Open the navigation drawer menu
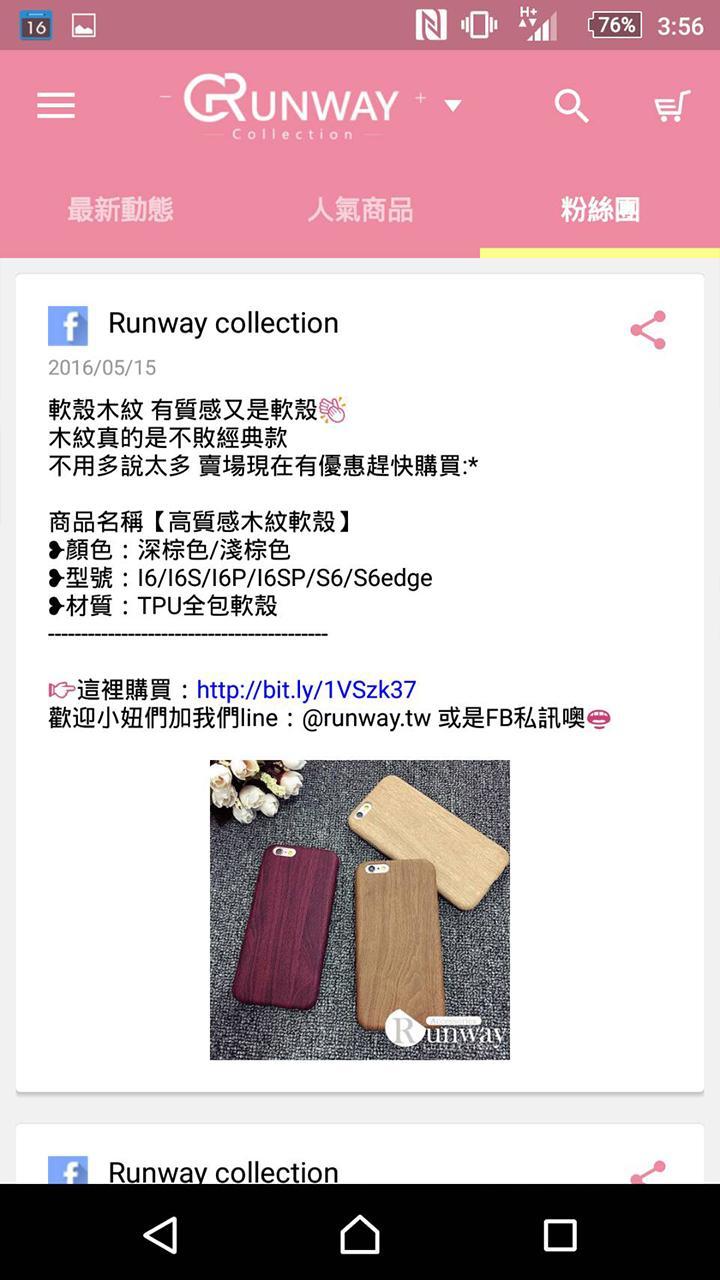The width and height of the screenshot is (720, 1280). click(x=55, y=105)
